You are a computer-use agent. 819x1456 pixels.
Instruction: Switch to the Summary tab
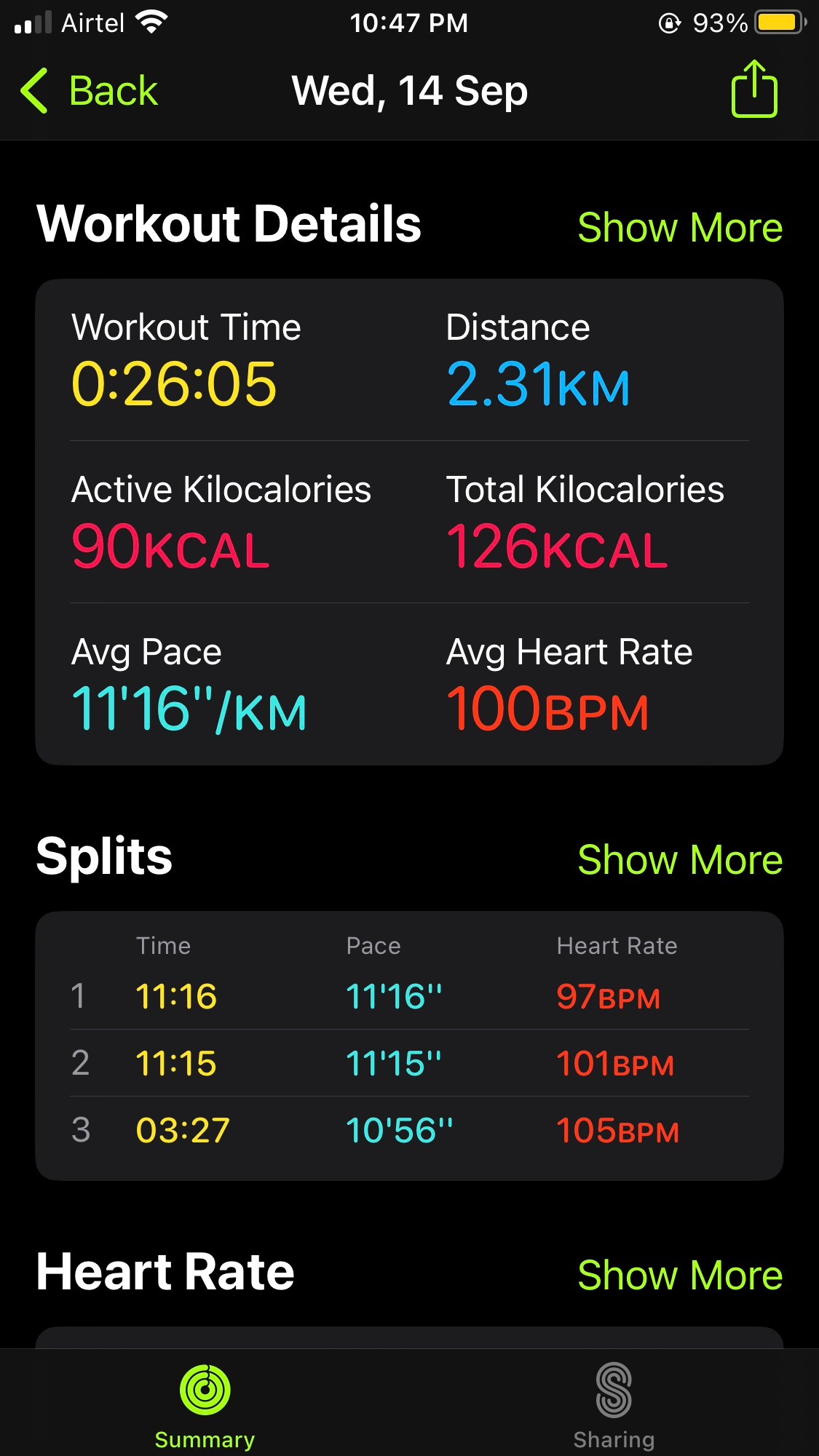click(x=205, y=1404)
